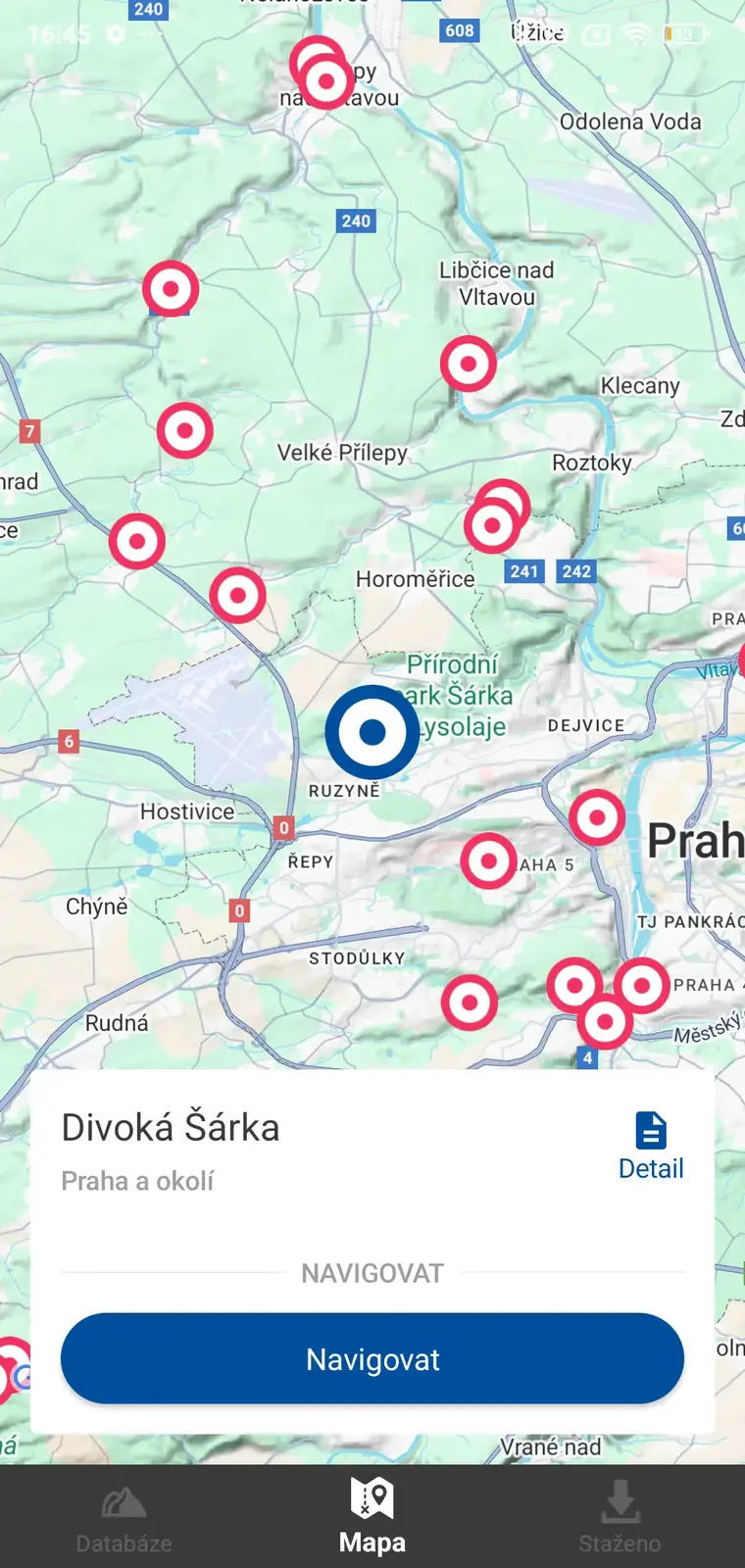Screen dimensions: 745x1568
Task: Tap the red marker left of Velké Přílepy
Action: coord(185,430)
